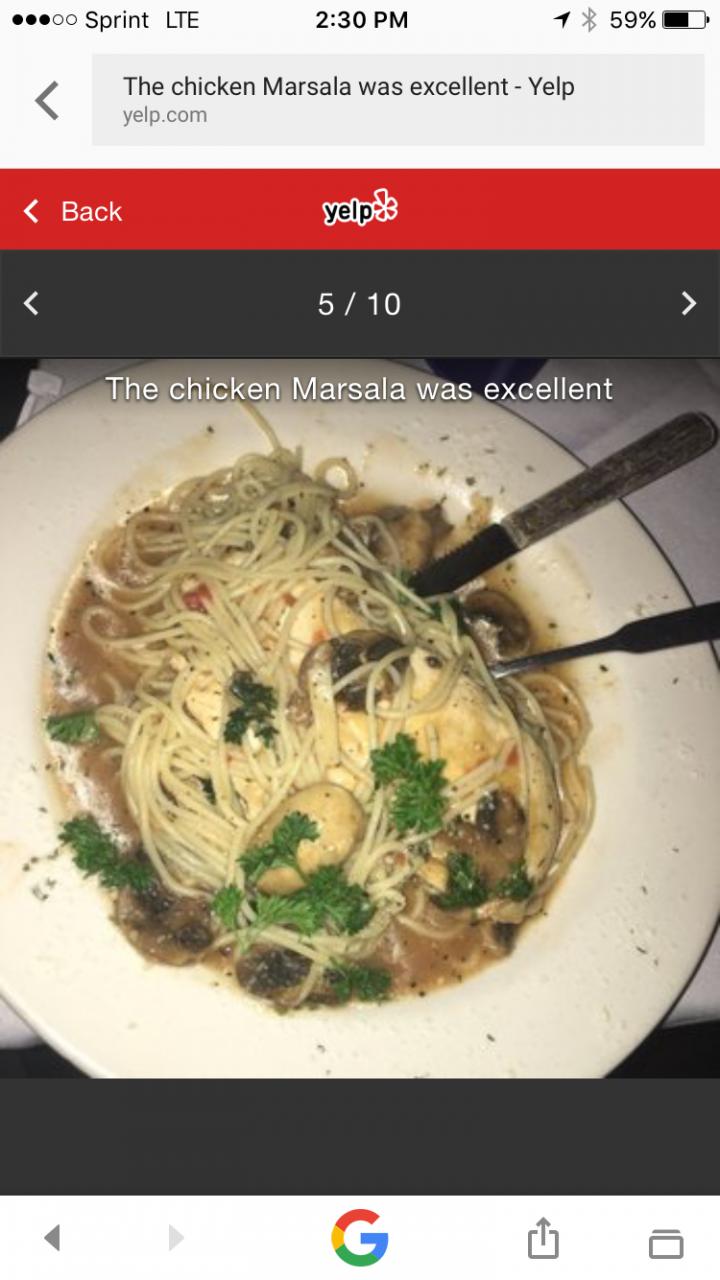Image resolution: width=720 pixels, height=1280 pixels.
Task: Open the Google home button
Action: (x=360, y=1238)
